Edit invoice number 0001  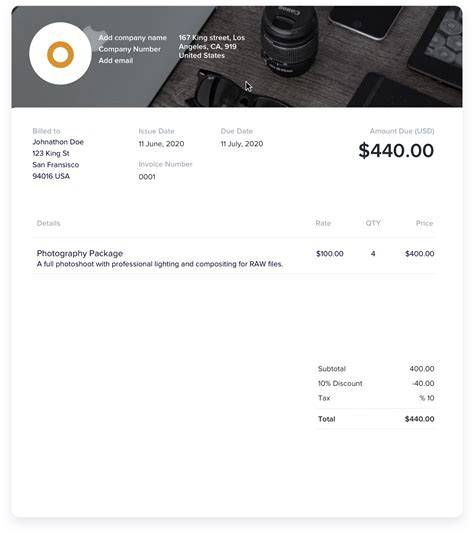(147, 177)
